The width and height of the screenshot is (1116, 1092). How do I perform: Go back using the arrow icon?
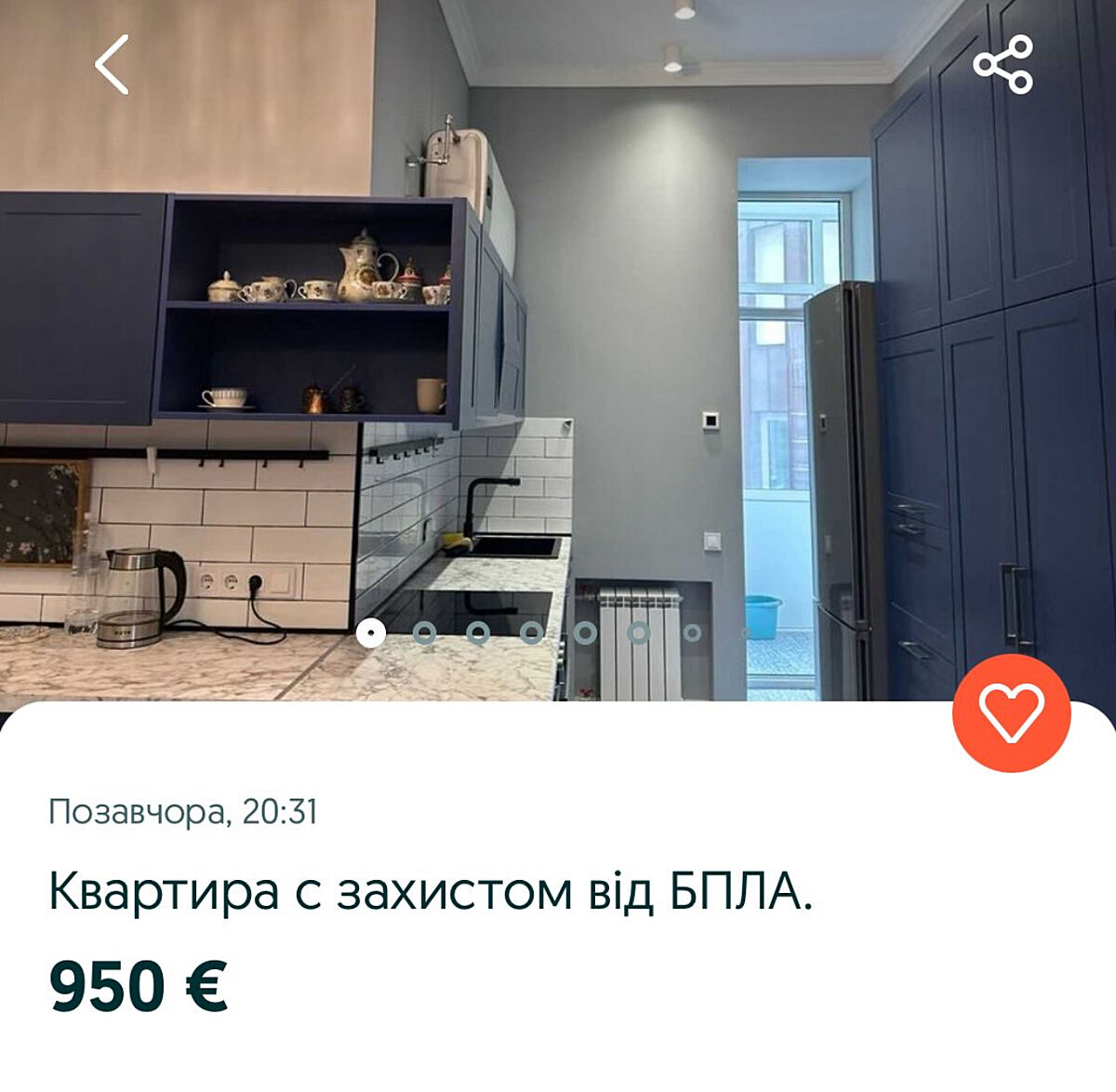click(x=112, y=64)
